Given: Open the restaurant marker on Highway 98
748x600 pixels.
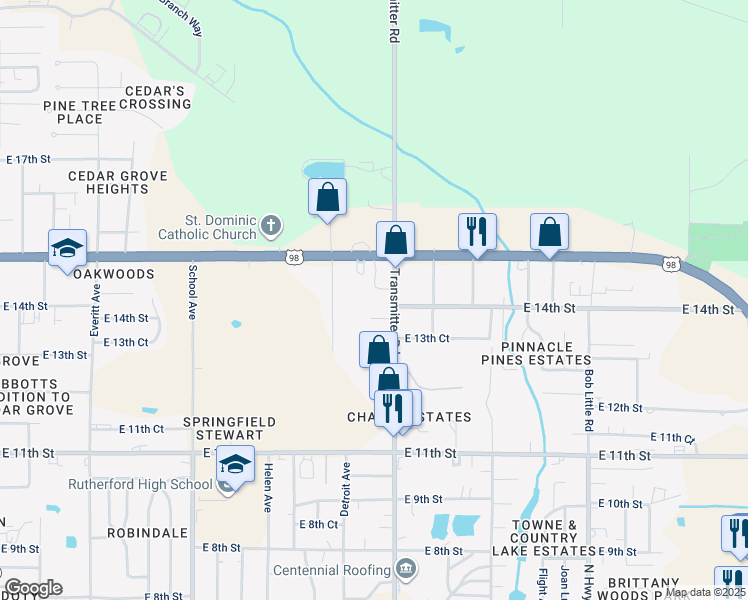Looking at the screenshot, I should click(x=477, y=233).
